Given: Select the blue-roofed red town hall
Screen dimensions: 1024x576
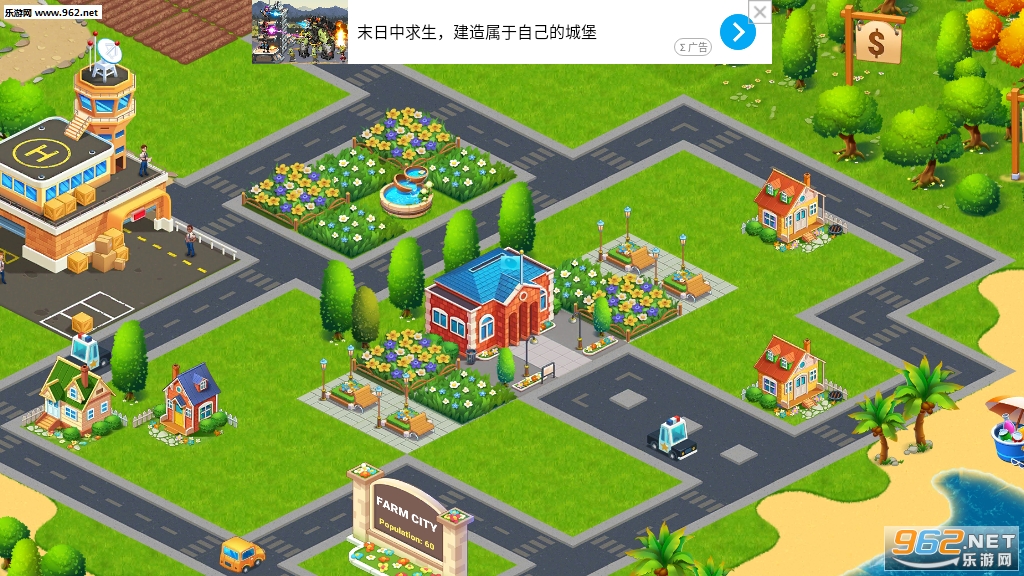Looking at the screenshot, I should 488,301.
